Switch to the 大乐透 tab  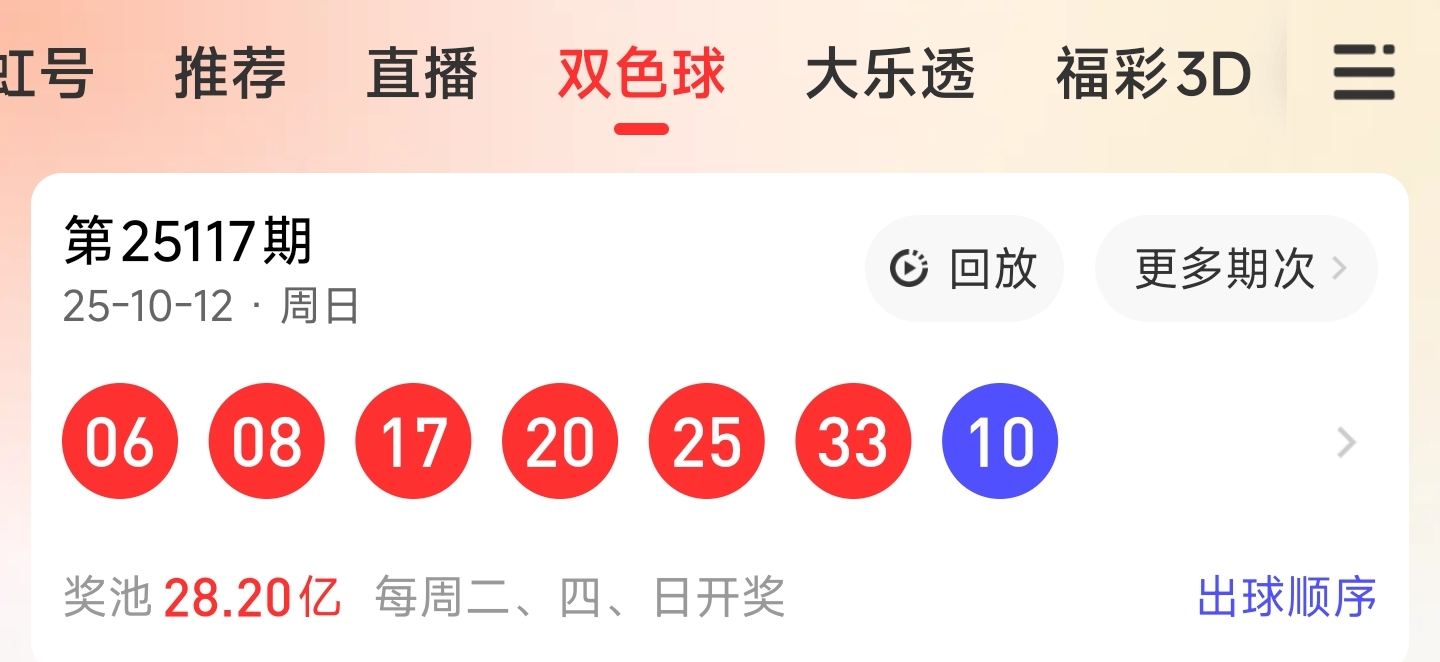pos(890,74)
